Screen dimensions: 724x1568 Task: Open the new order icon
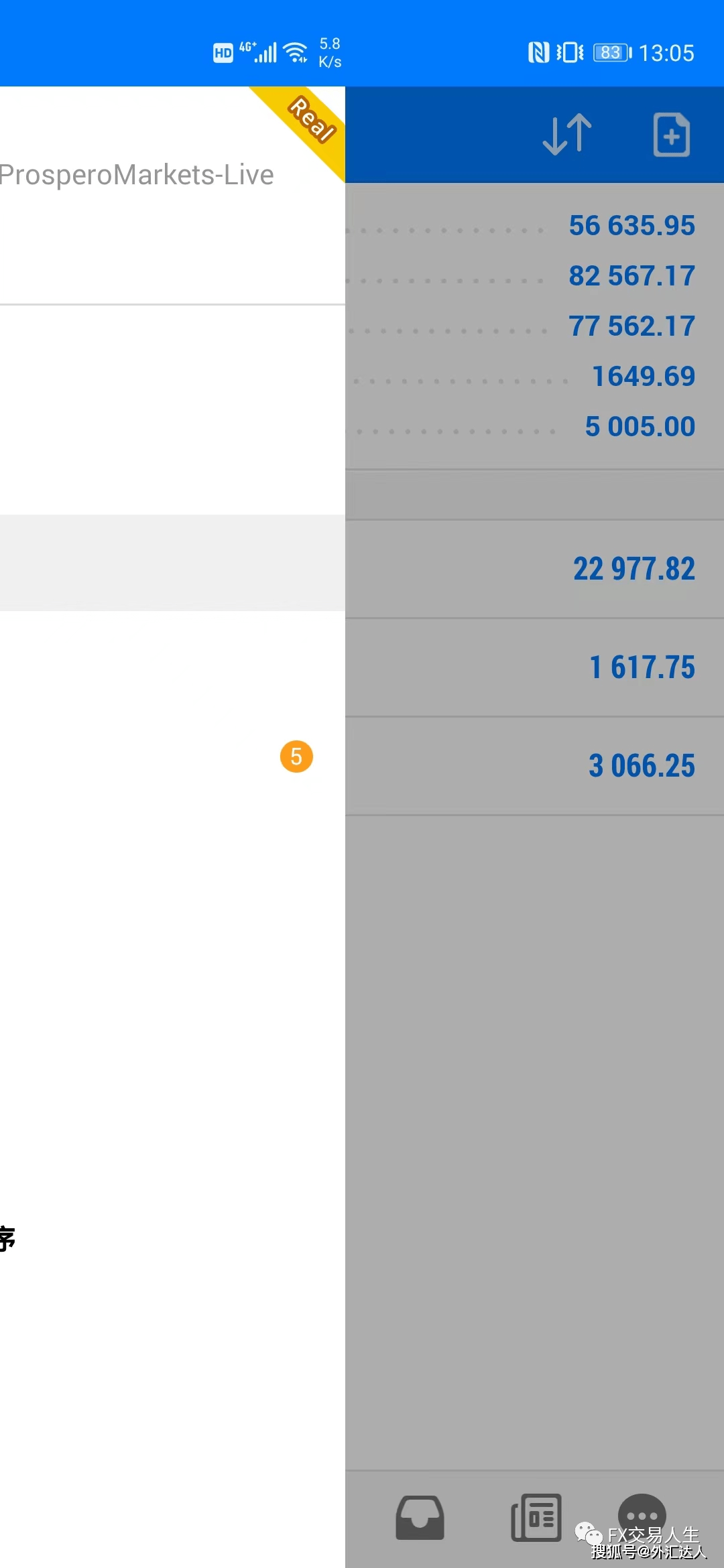(671, 135)
